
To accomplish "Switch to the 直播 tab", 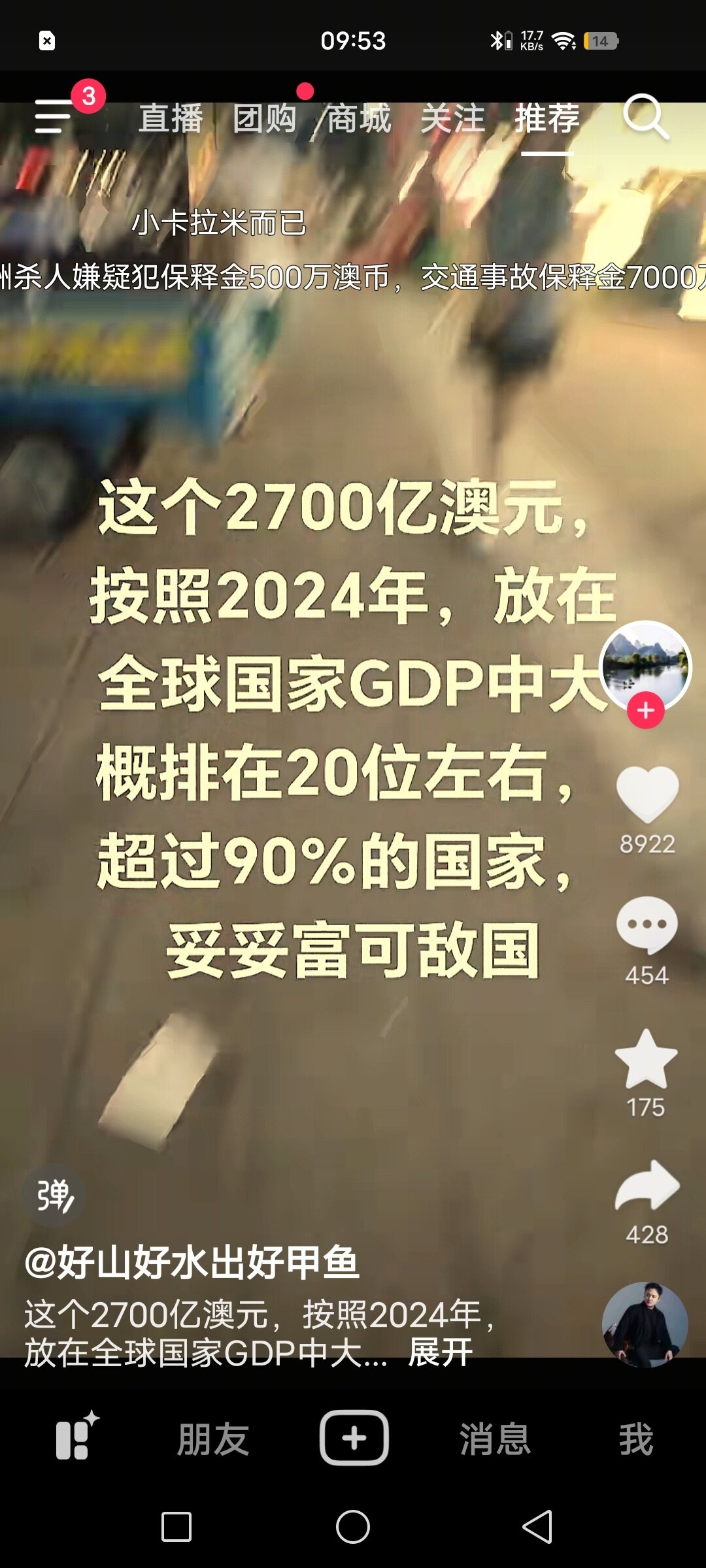I will pos(171,119).
